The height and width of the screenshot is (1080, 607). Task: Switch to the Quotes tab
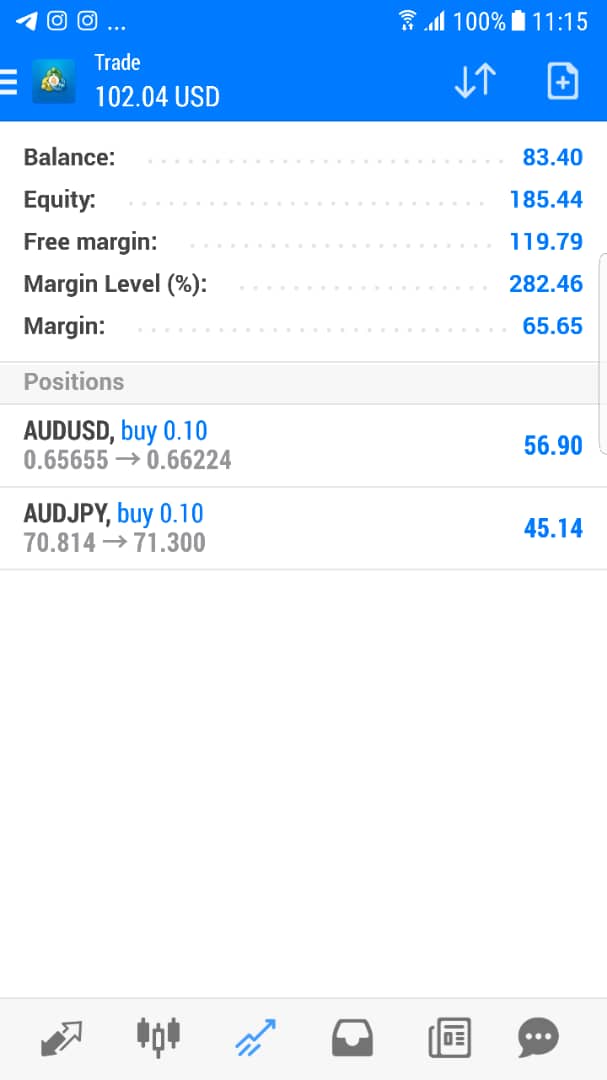pyautogui.click(x=62, y=1038)
